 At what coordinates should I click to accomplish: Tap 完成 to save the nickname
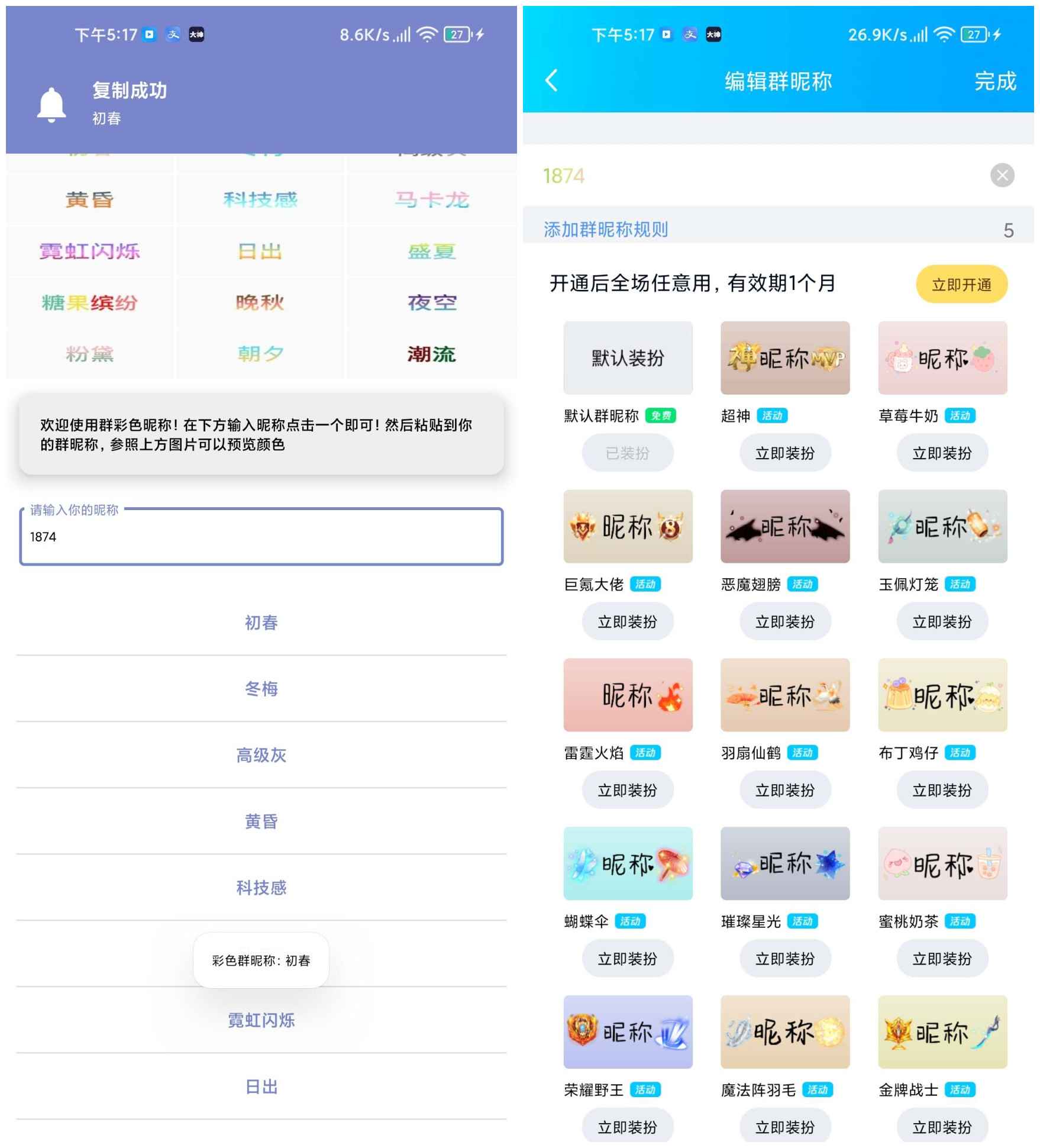[994, 81]
